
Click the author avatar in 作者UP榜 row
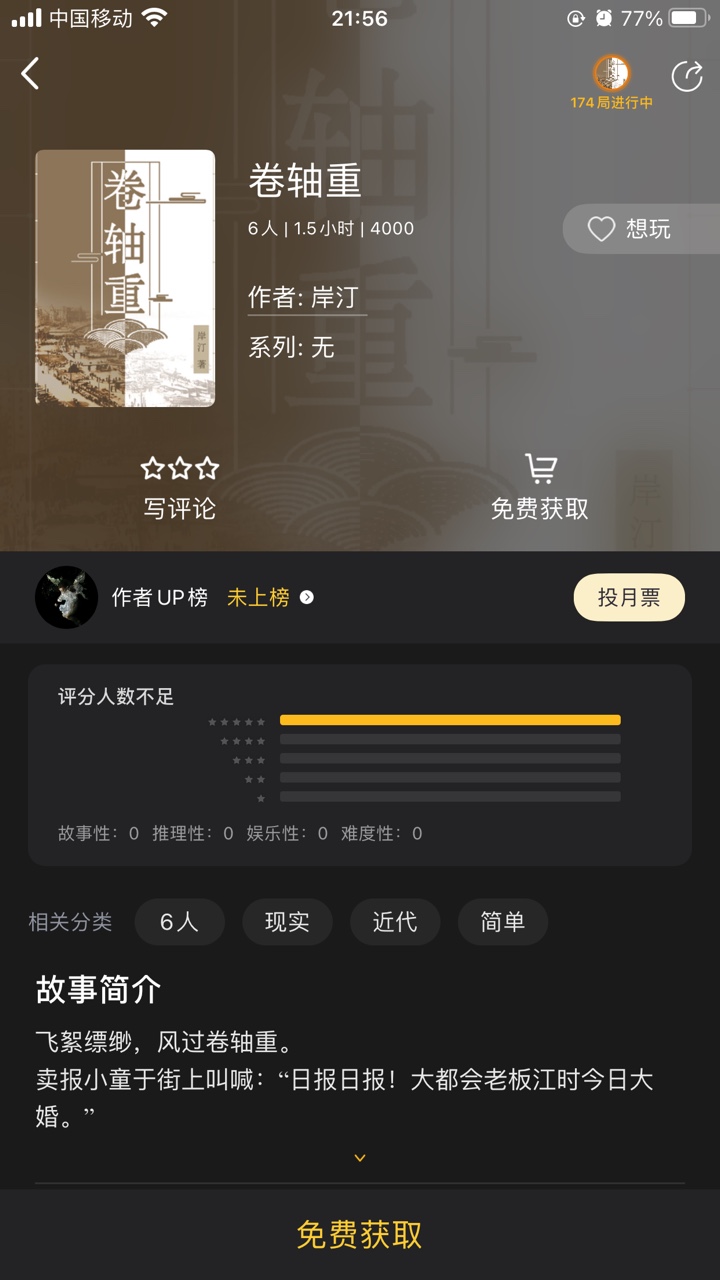pyautogui.click(x=66, y=597)
